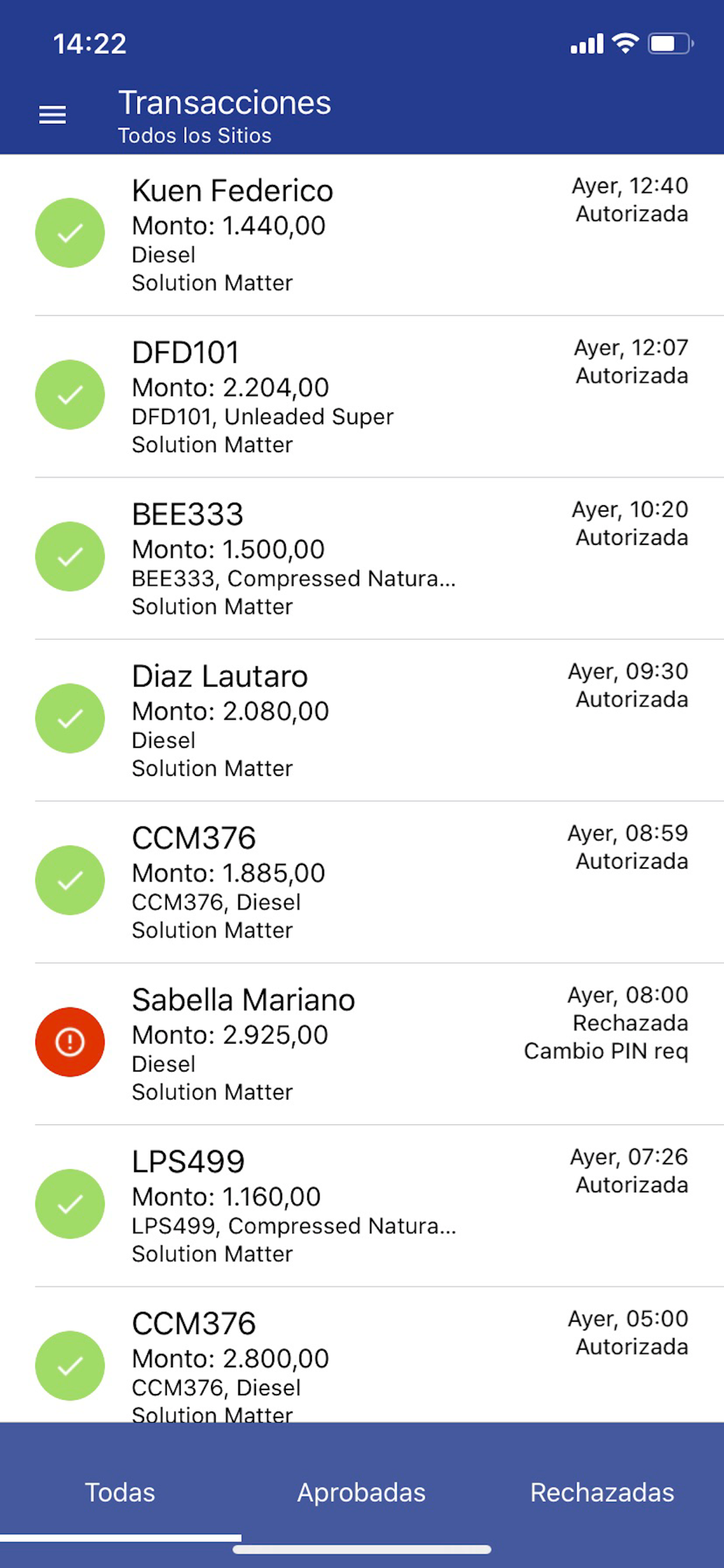
Task: Open Diaz Lautaro's Diesel transaction
Action: click(x=362, y=720)
